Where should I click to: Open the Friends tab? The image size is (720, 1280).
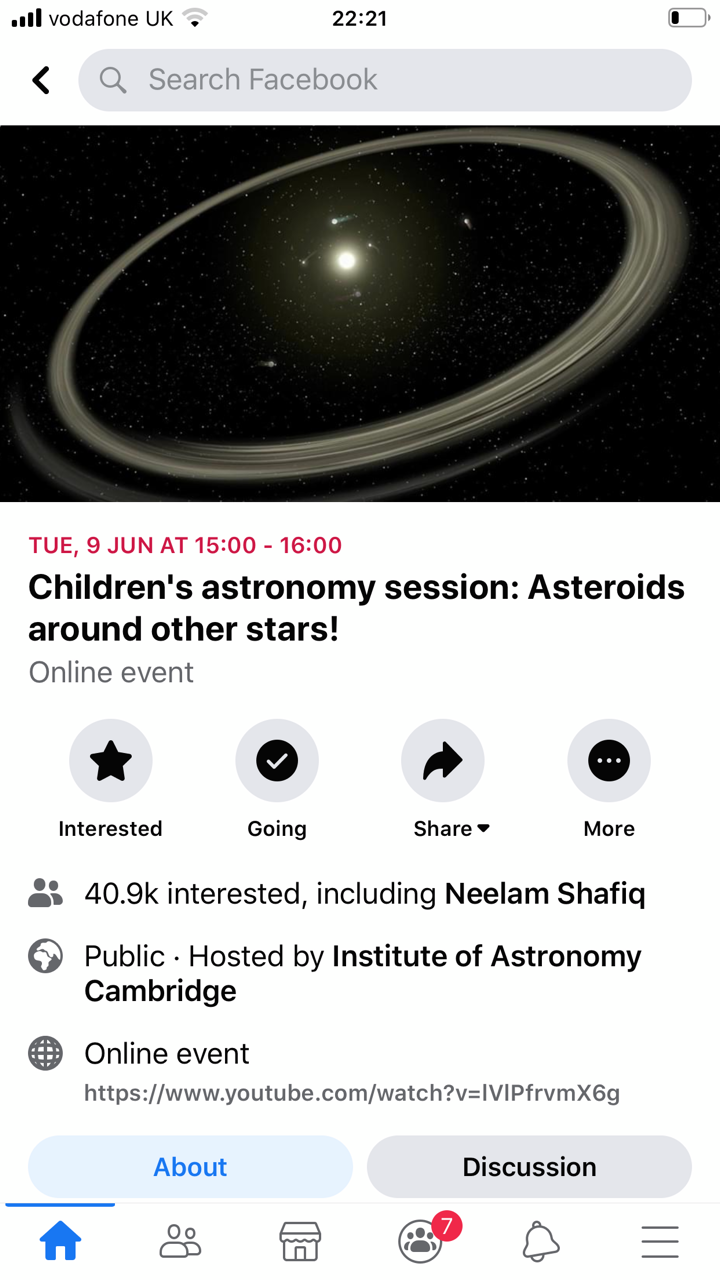pyautogui.click(x=180, y=1241)
